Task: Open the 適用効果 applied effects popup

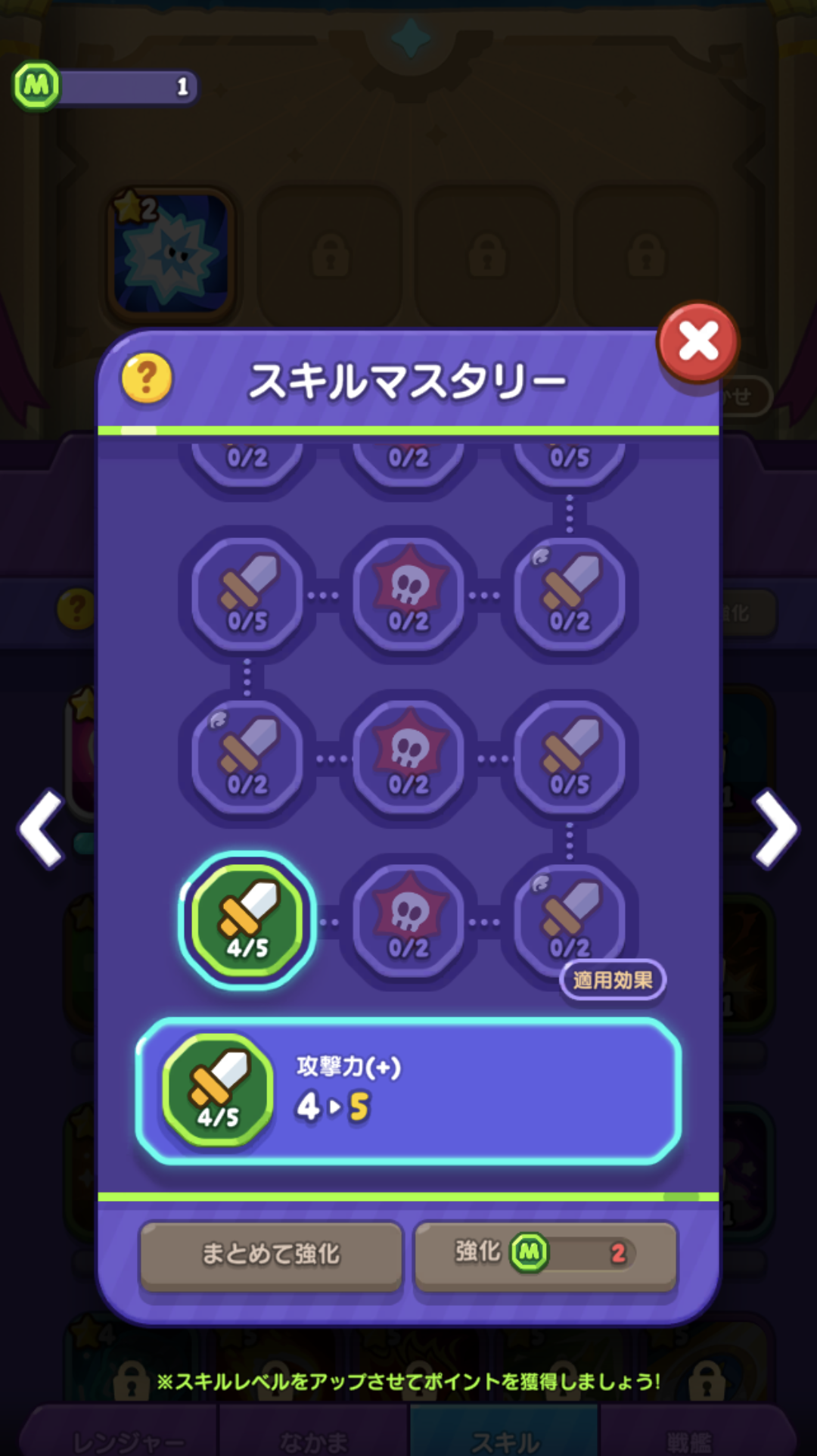Action: 613,980
